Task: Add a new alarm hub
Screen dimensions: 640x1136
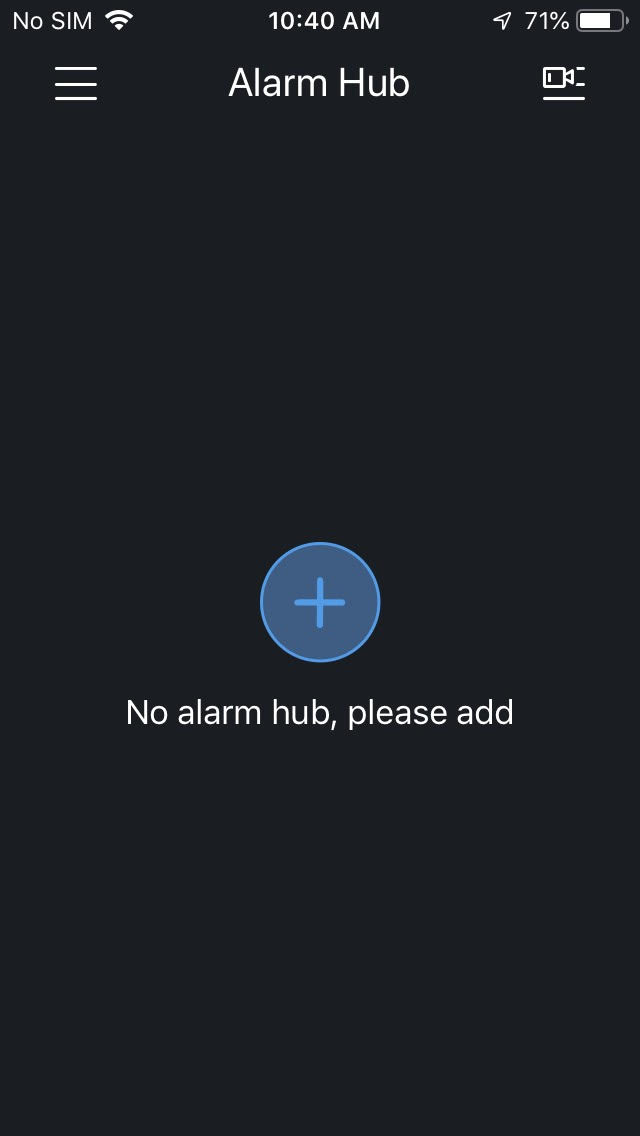Action: click(320, 602)
